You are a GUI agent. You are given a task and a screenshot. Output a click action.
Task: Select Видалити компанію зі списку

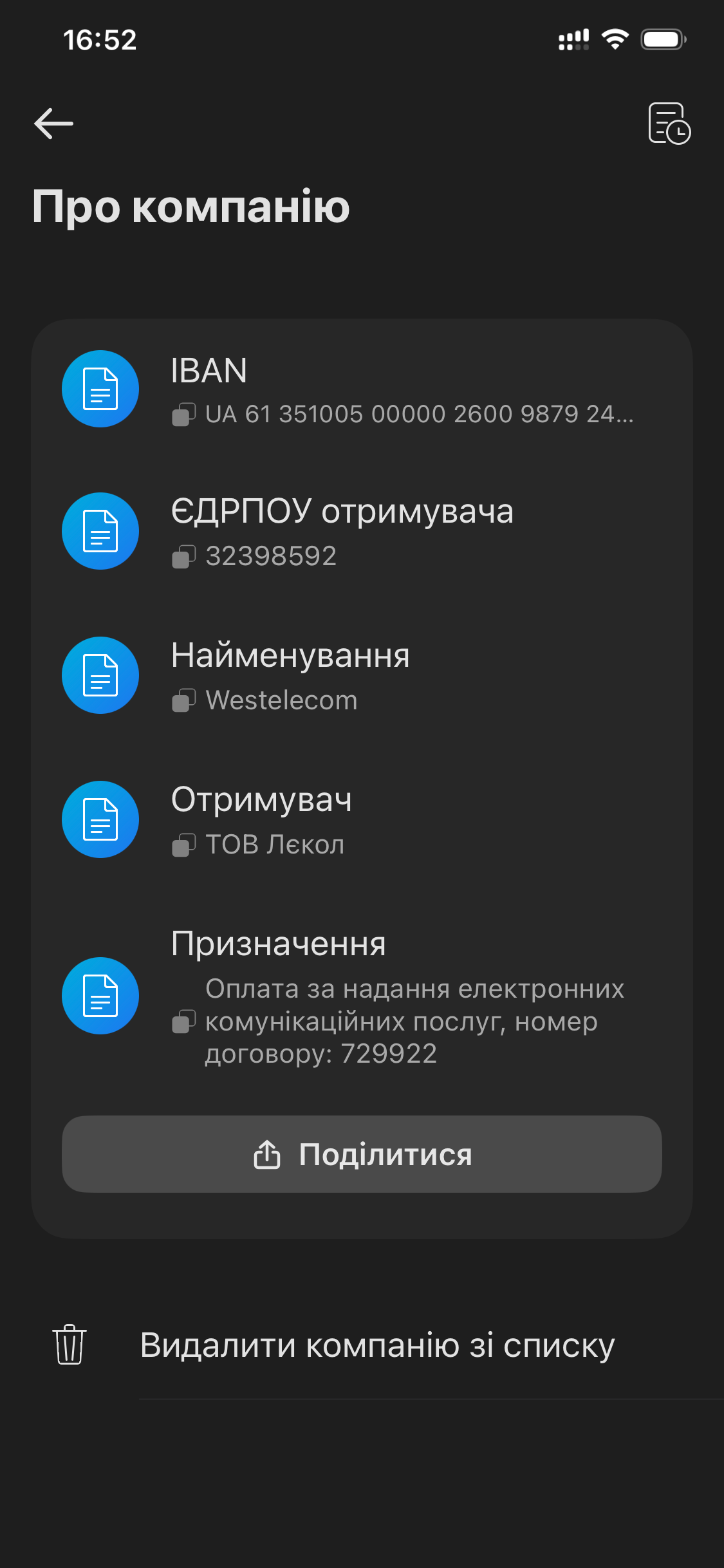point(377,1345)
